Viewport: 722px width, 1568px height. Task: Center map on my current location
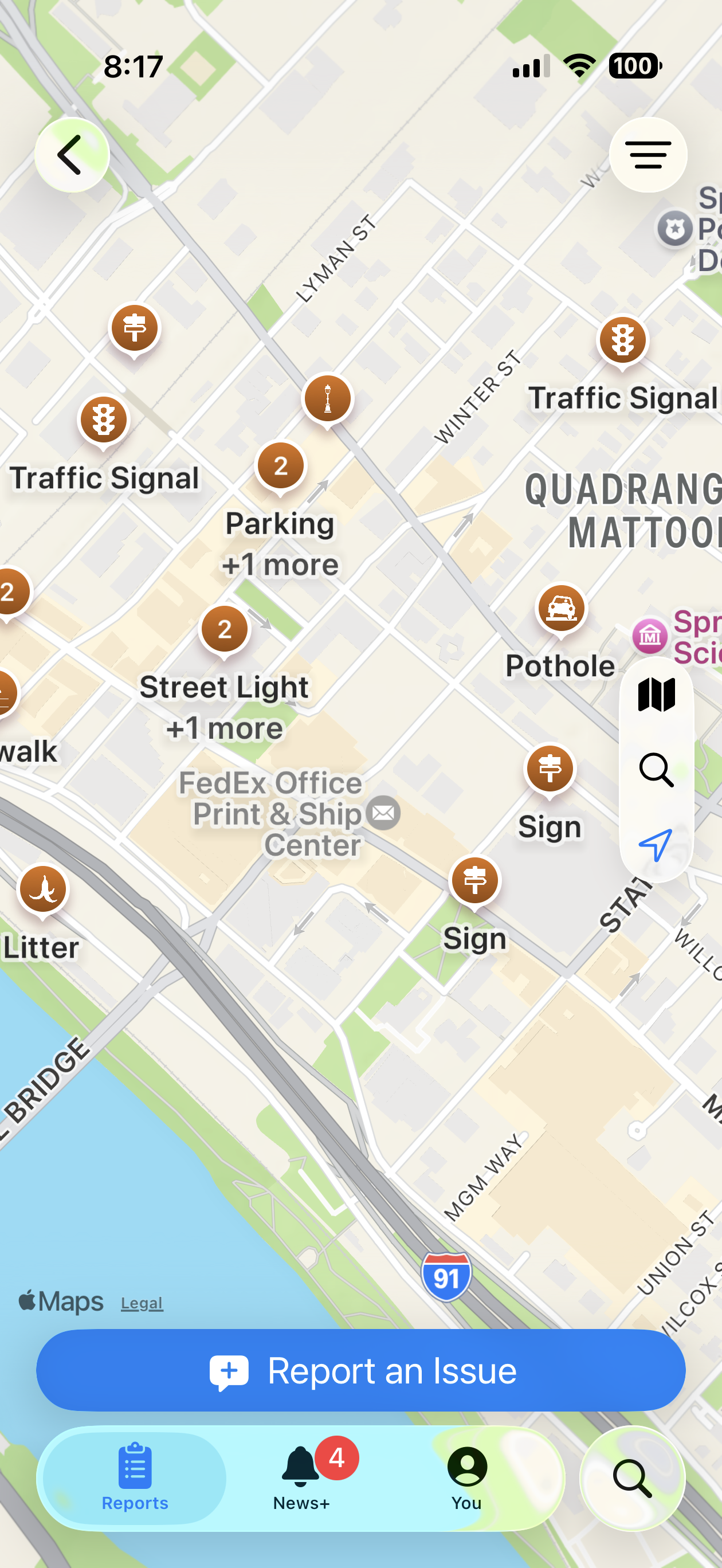pyautogui.click(x=656, y=844)
